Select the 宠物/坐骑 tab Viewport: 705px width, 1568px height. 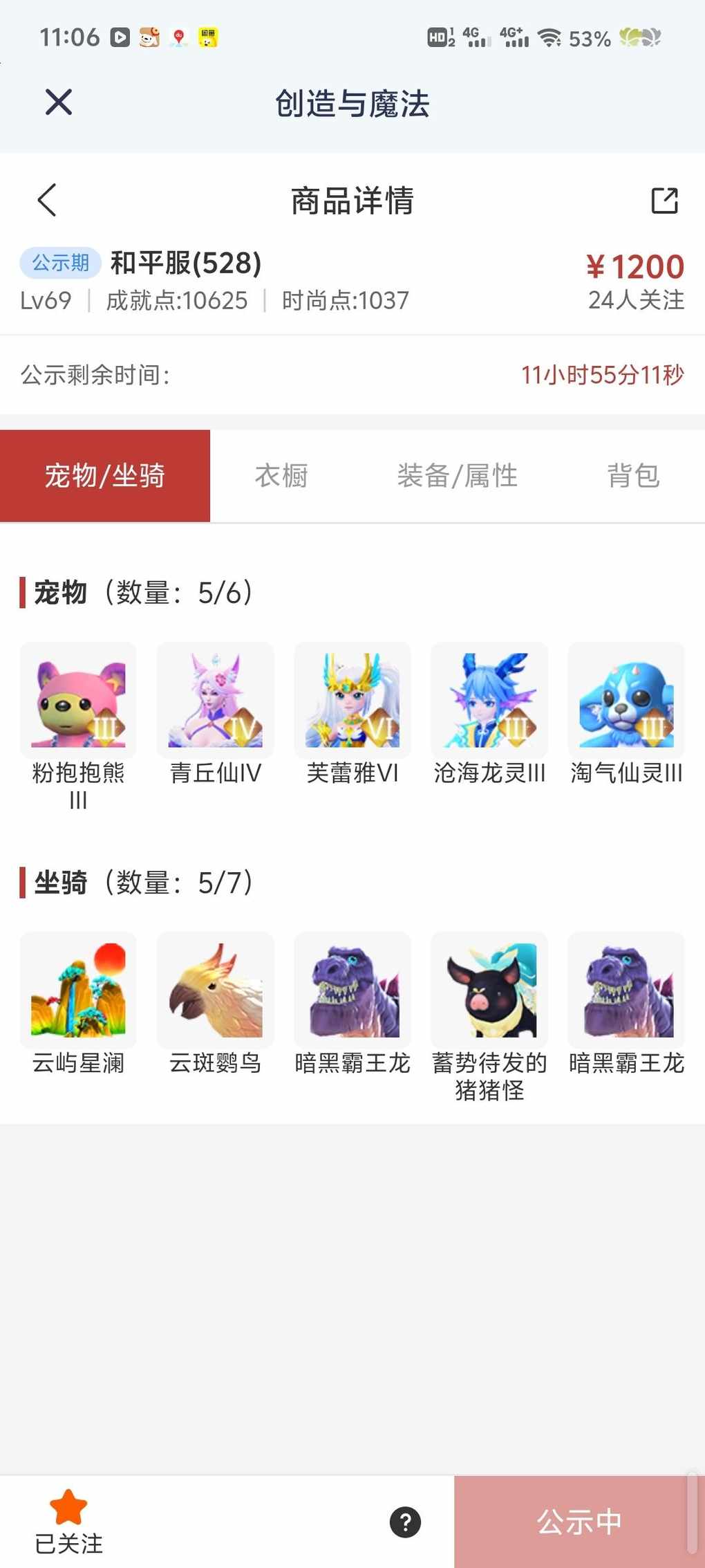(105, 476)
